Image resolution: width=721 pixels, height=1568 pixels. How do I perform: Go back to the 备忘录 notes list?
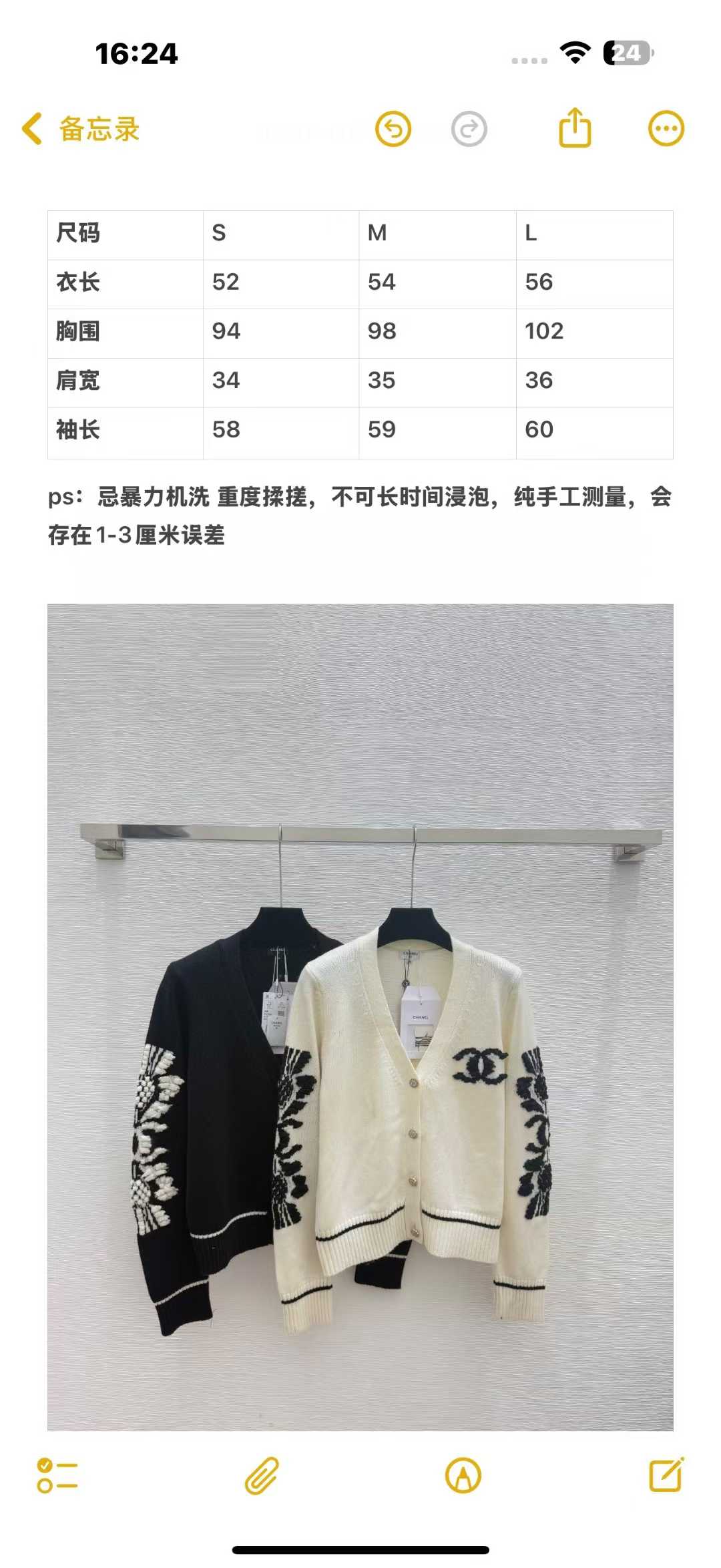(x=81, y=129)
